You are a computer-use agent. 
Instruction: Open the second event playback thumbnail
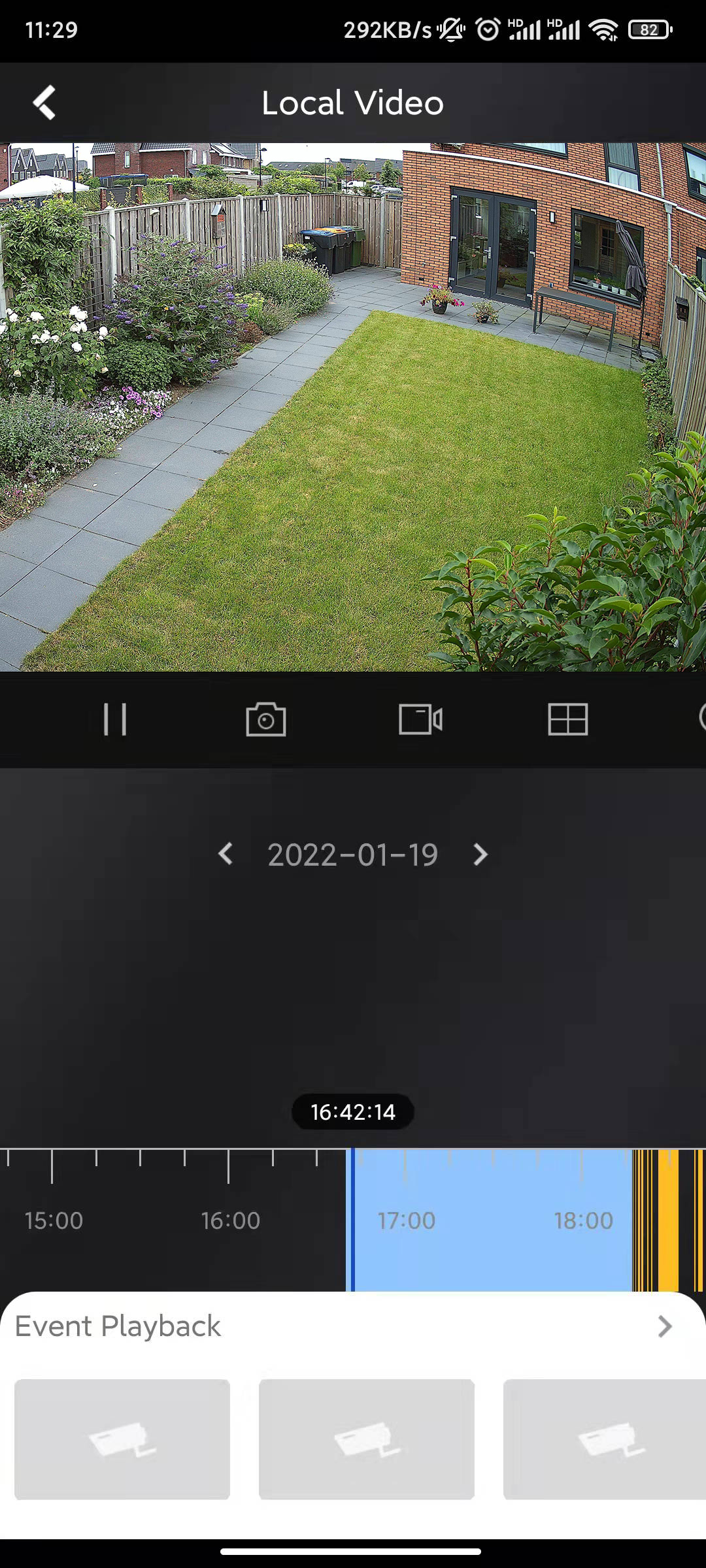367,1439
